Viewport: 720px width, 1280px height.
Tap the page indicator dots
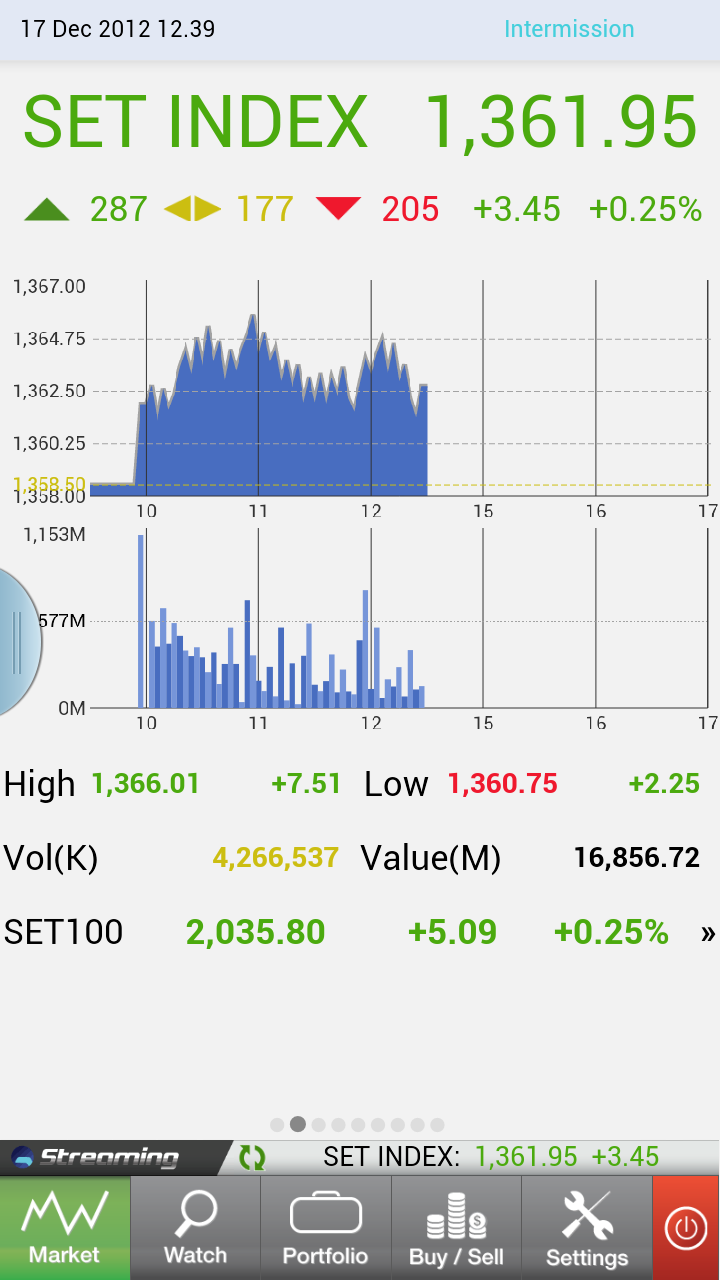pyautogui.click(x=357, y=1124)
